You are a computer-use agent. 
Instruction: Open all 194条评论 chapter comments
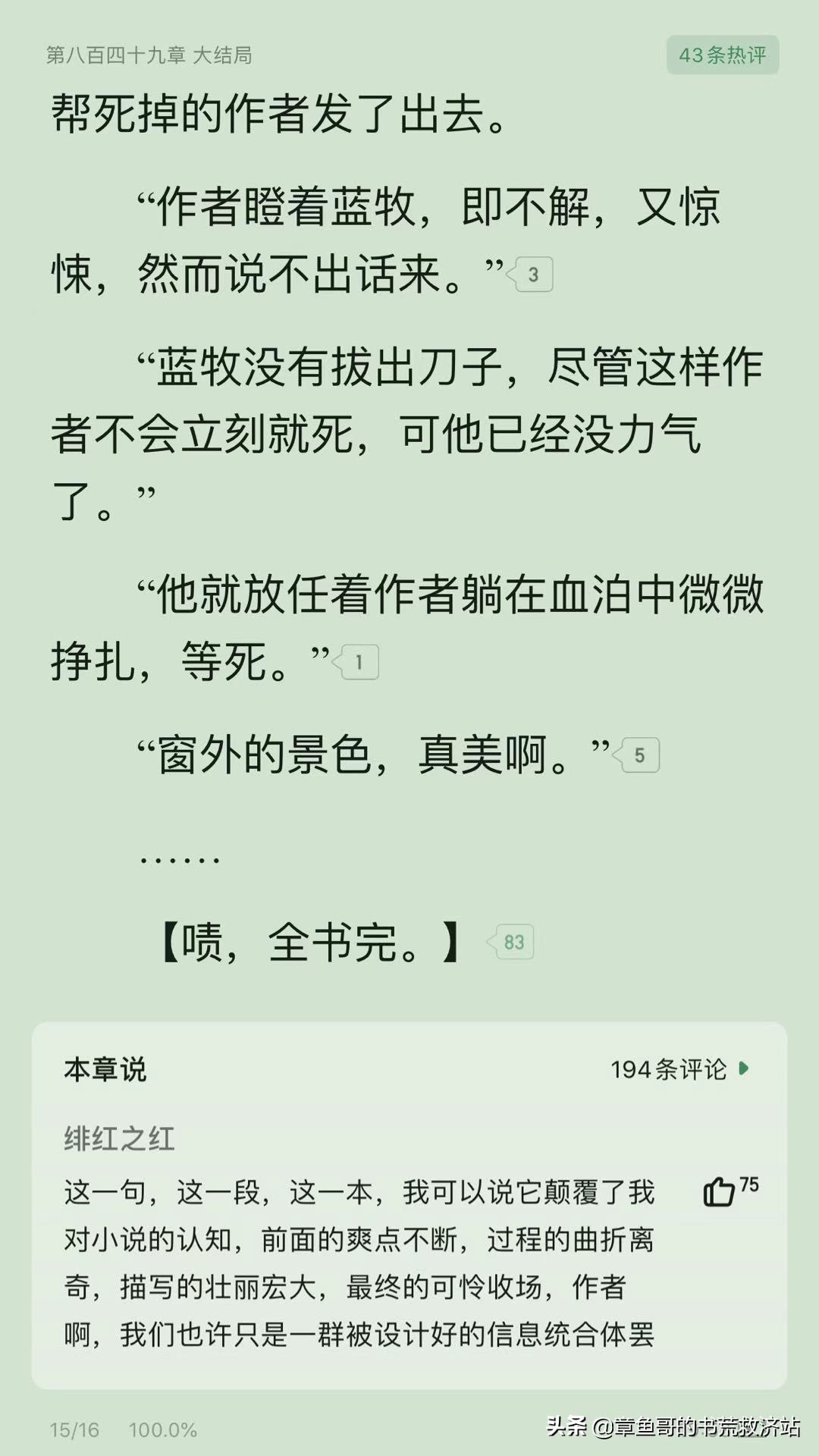point(679,1069)
